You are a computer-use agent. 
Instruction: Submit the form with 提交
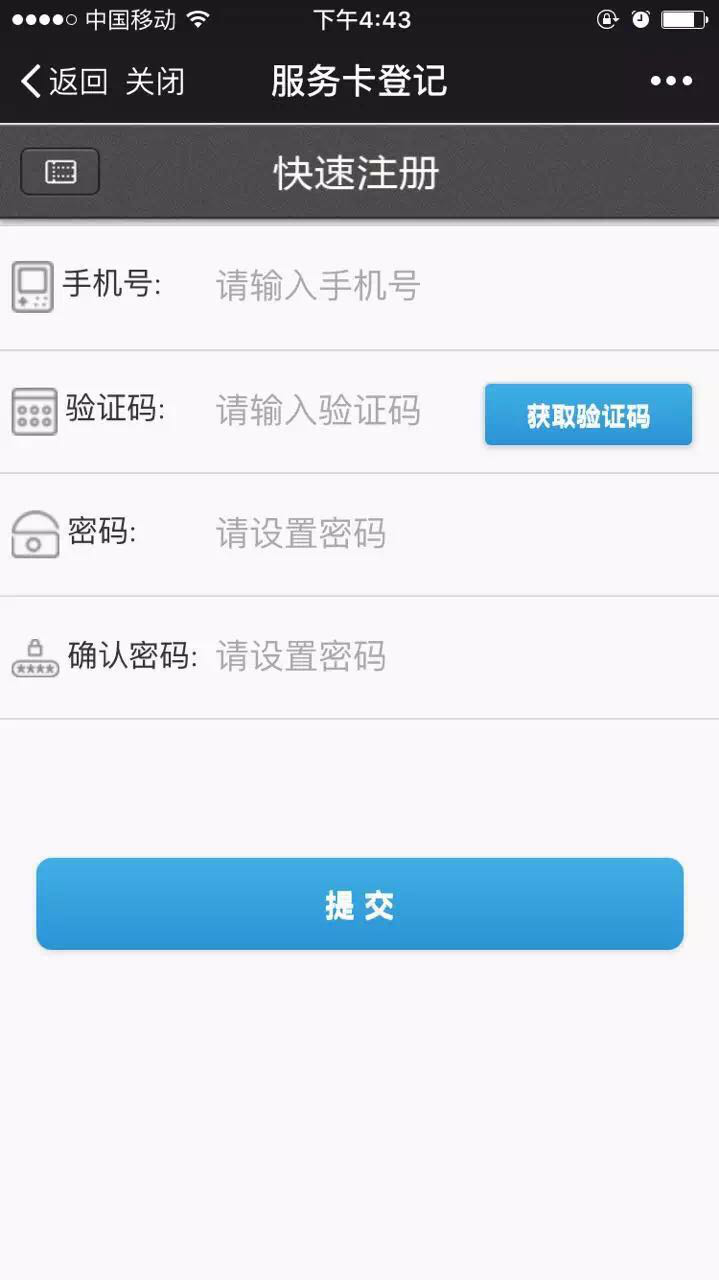pyautogui.click(x=360, y=904)
